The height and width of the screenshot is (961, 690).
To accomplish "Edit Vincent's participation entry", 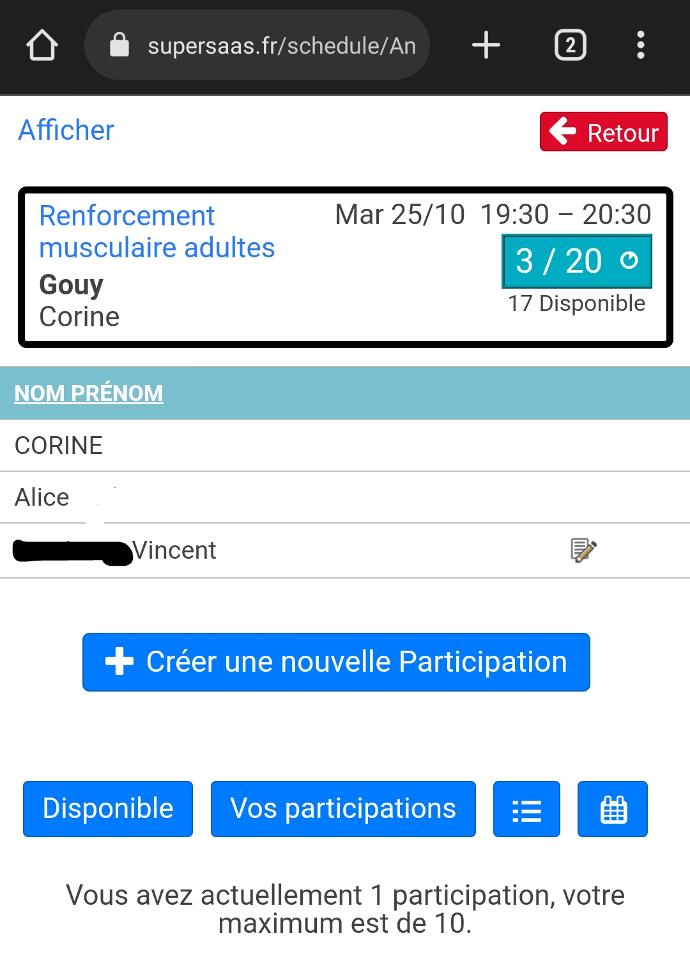I will (583, 550).
